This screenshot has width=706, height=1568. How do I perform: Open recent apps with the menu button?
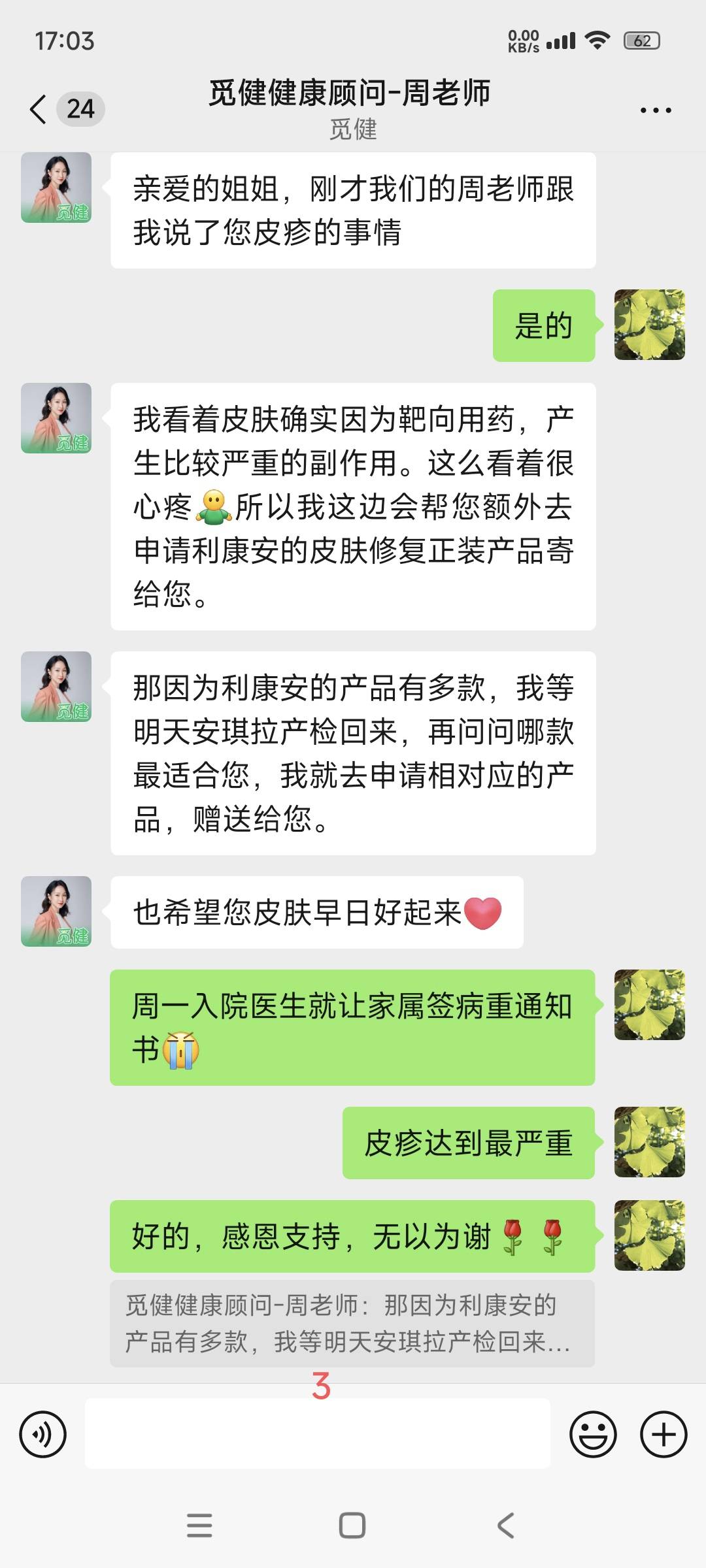tap(201, 1522)
